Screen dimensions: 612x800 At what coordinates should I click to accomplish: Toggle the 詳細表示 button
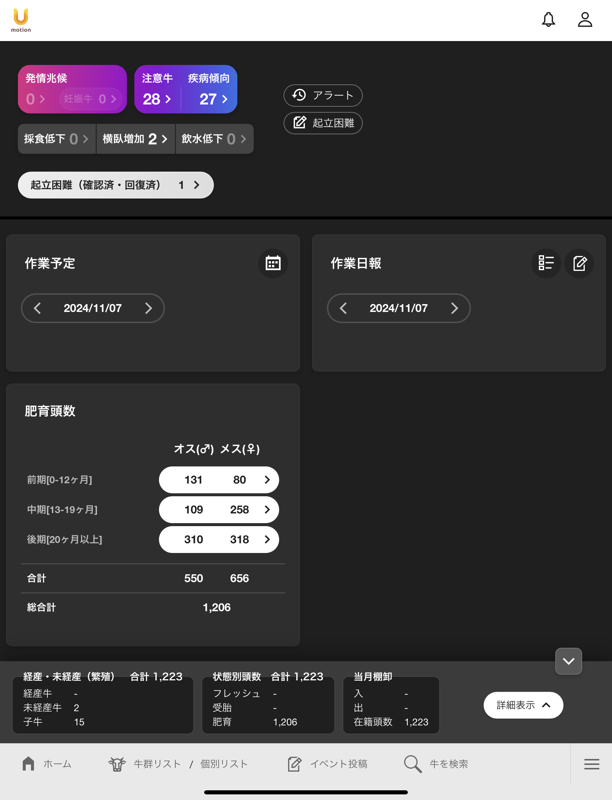pos(523,705)
